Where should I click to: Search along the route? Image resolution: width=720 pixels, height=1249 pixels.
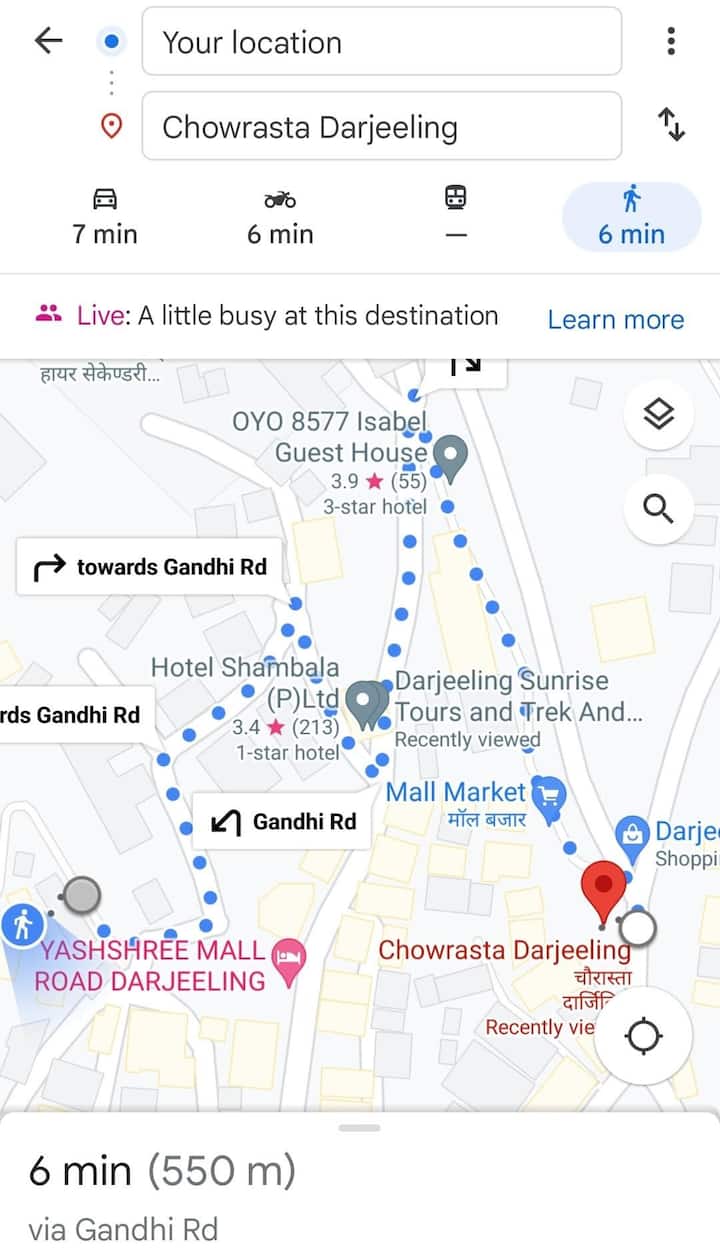658,509
